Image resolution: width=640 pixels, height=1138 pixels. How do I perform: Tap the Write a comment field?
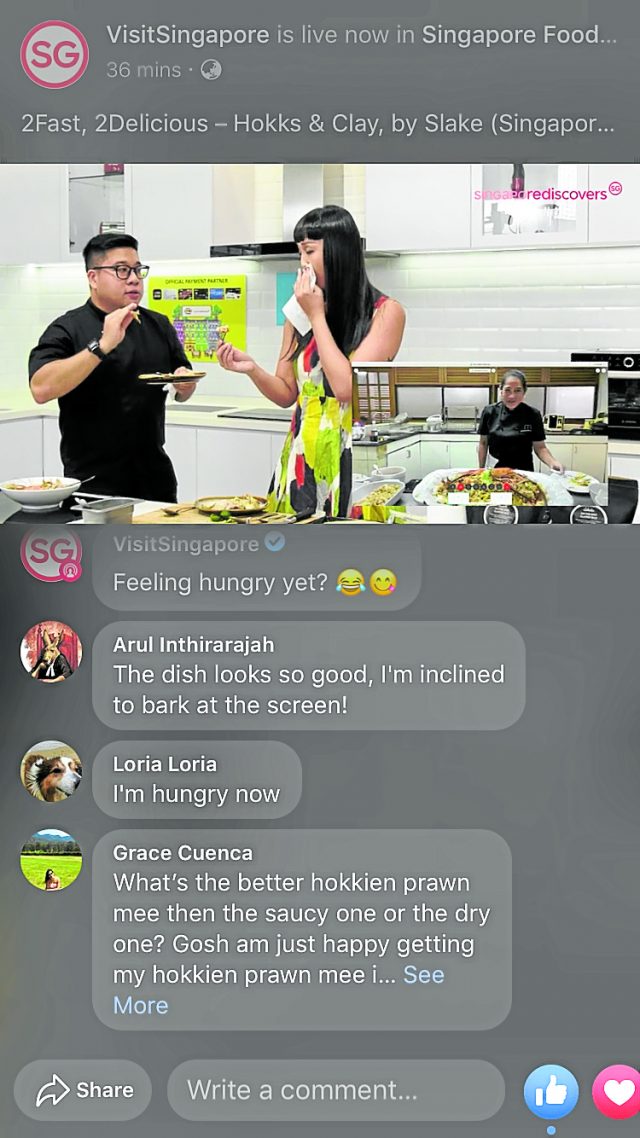(x=335, y=1090)
